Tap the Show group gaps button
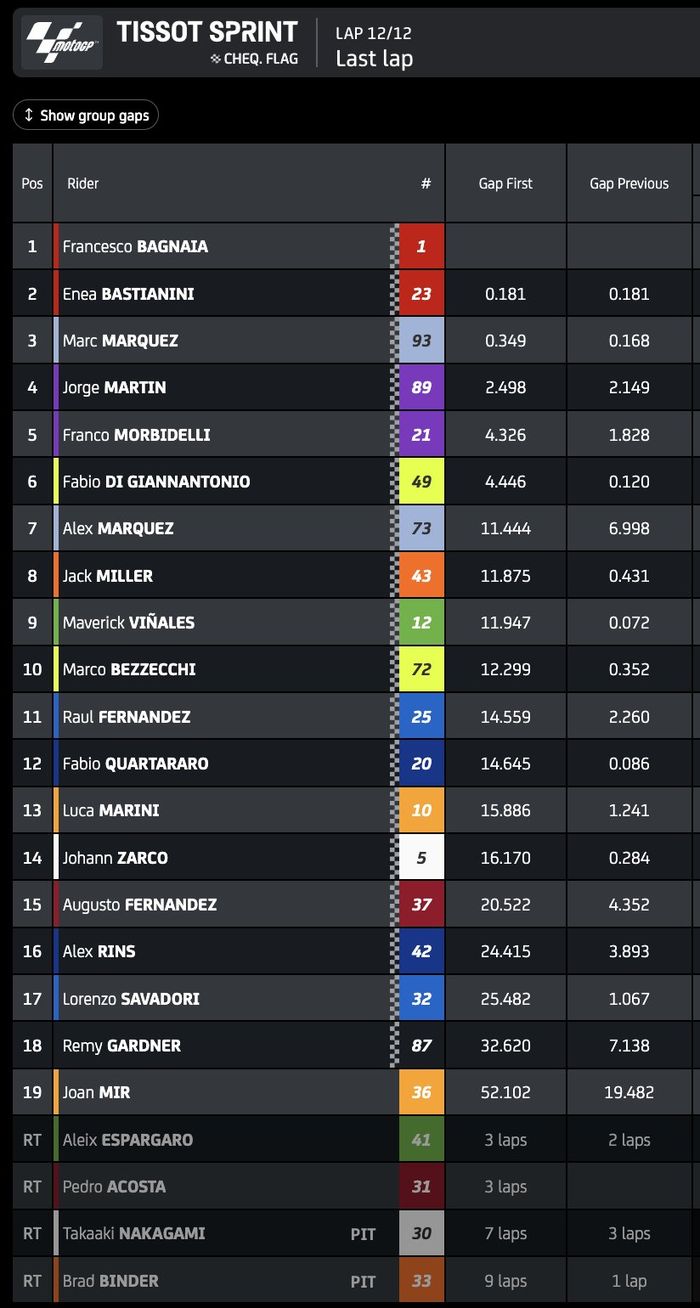The width and height of the screenshot is (700, 1308). [86, 116]
